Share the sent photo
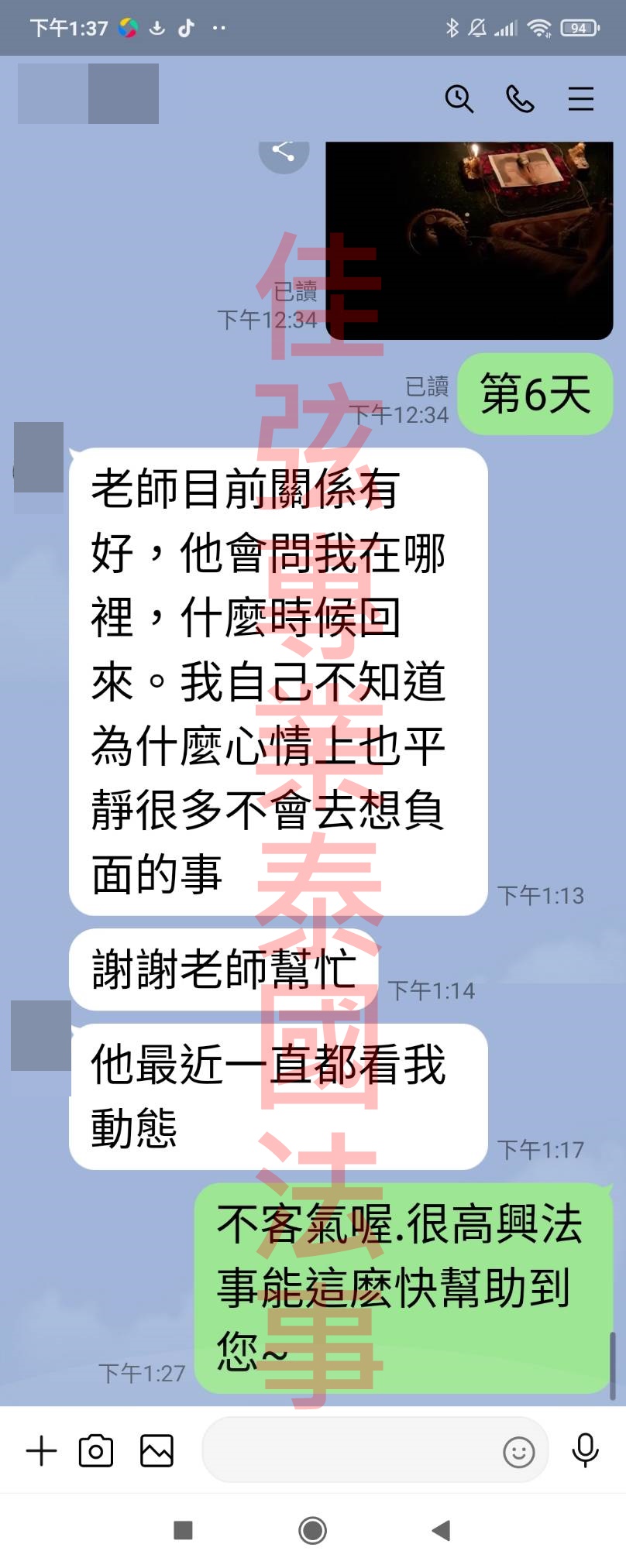The image size is (626, 1568). [x=284, y=153]
